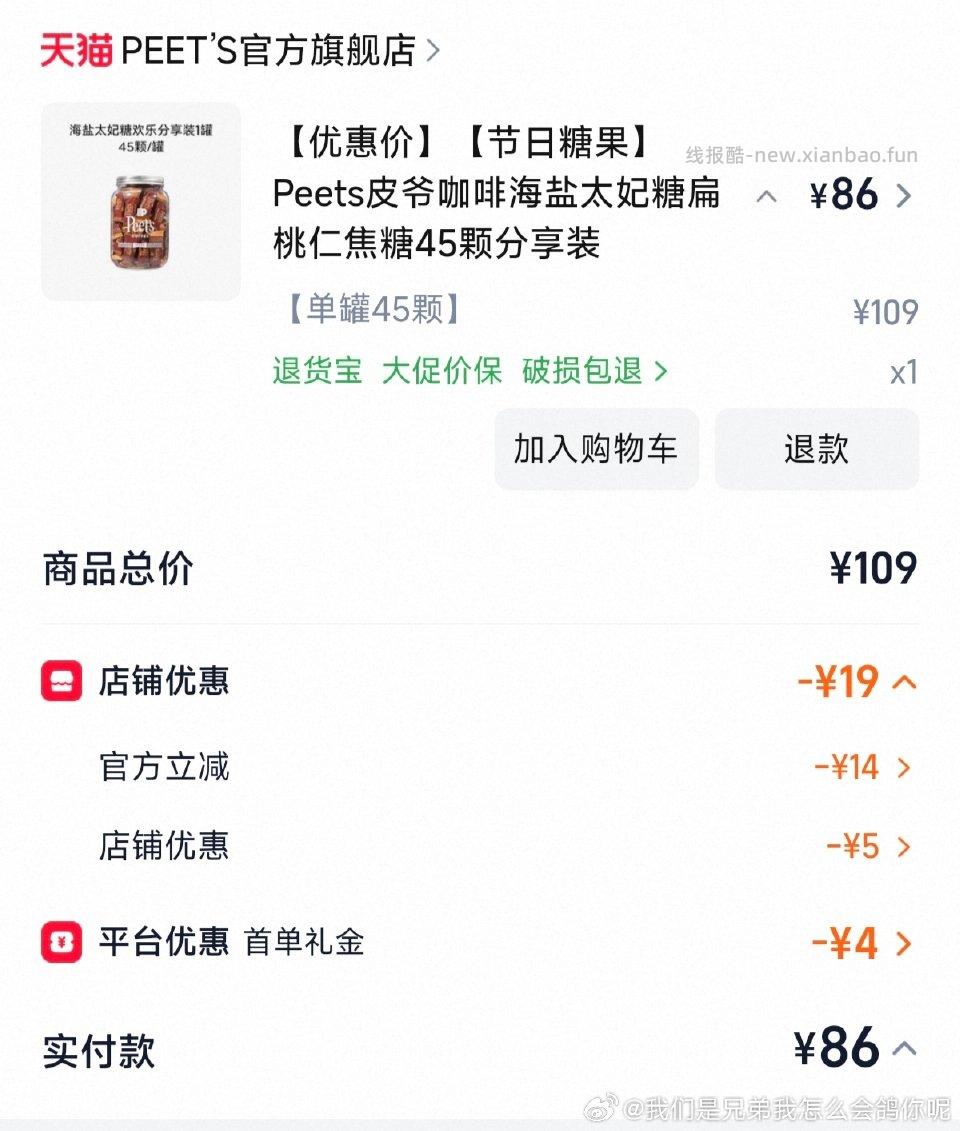This screenshot has width=960, height=1131.
Task: Collapse the 店铺优惠 discount section
Action: (905, 681)
